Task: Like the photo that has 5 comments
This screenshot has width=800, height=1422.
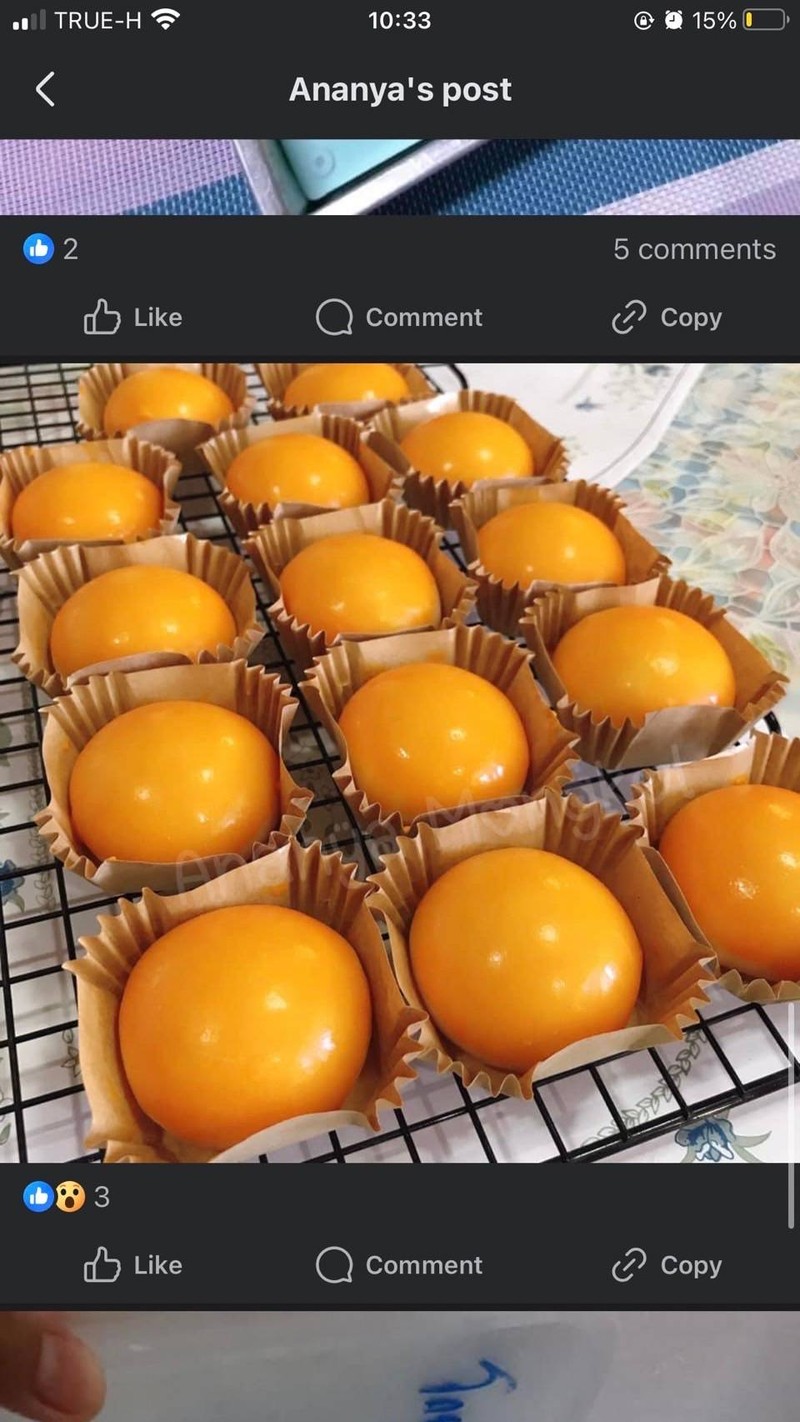Action: (133, 318)
